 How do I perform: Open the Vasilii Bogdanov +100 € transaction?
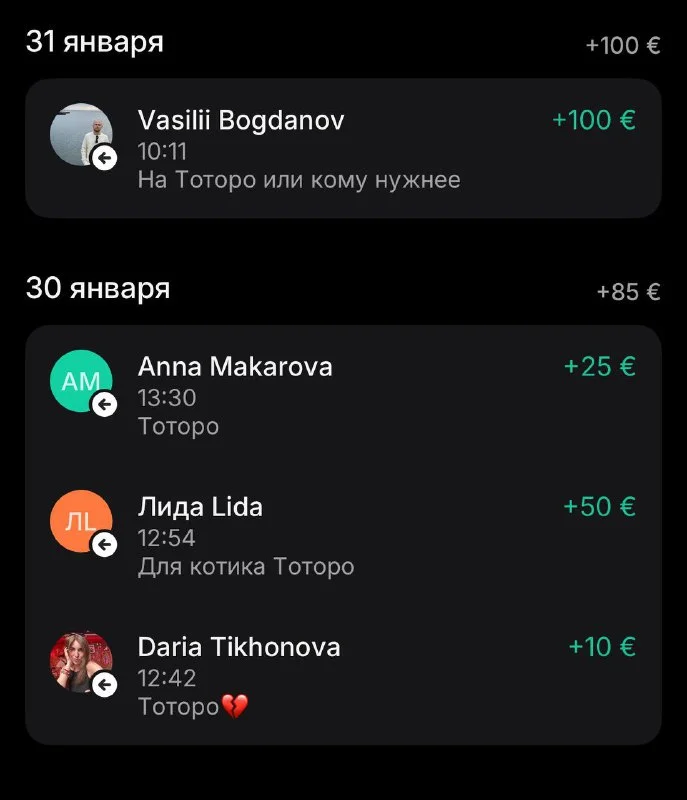click(x=342, y=149)
